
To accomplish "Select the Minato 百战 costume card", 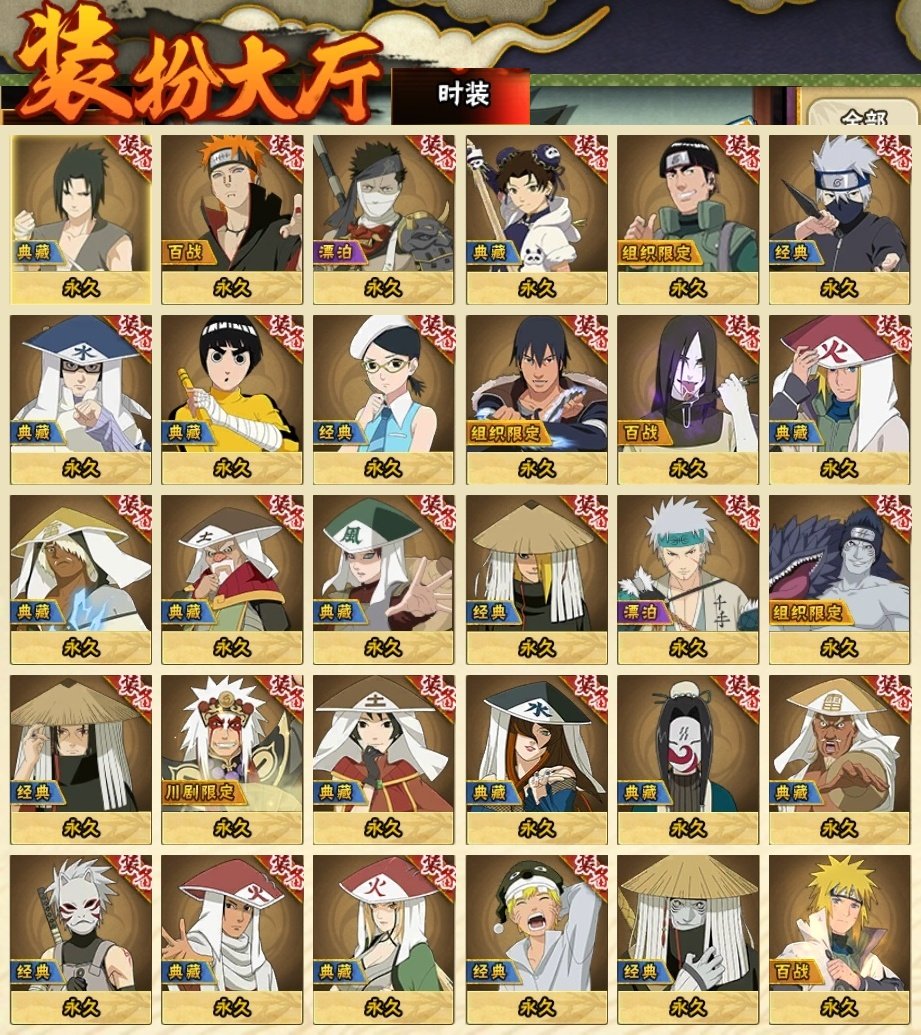I will point(840,938).
